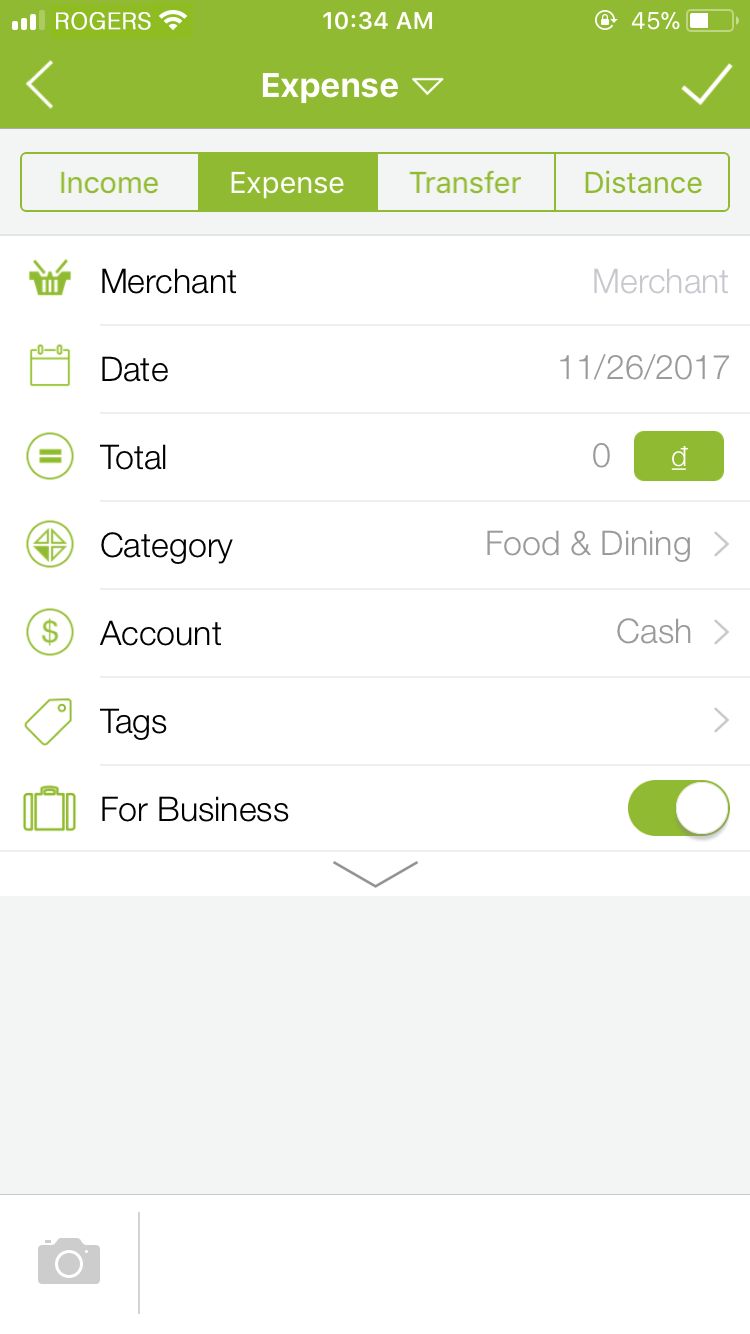This screenshot has width=750, height=1334.
Task: Switch to the Distance tab
Action: 642,183
